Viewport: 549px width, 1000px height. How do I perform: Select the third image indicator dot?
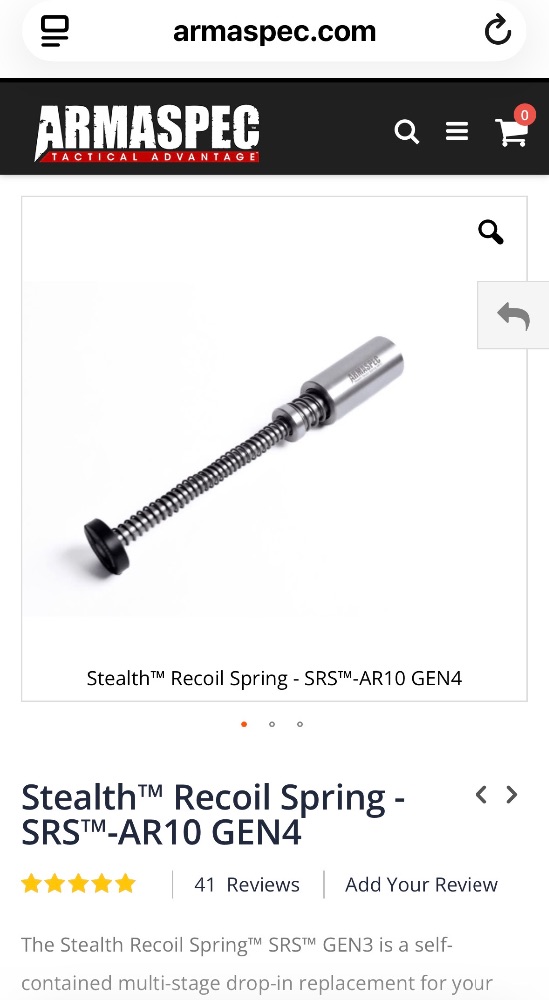coord(300,724)
